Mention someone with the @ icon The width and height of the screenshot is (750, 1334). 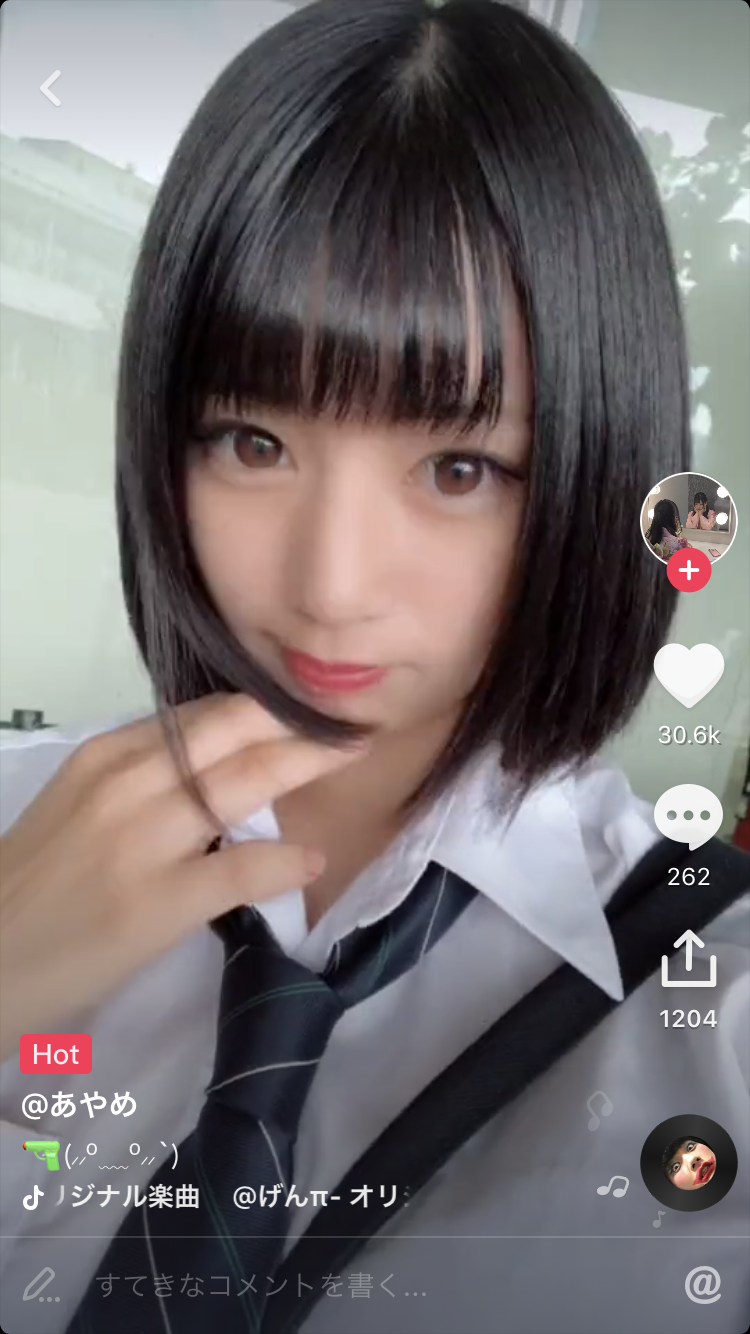(703, 1285)
